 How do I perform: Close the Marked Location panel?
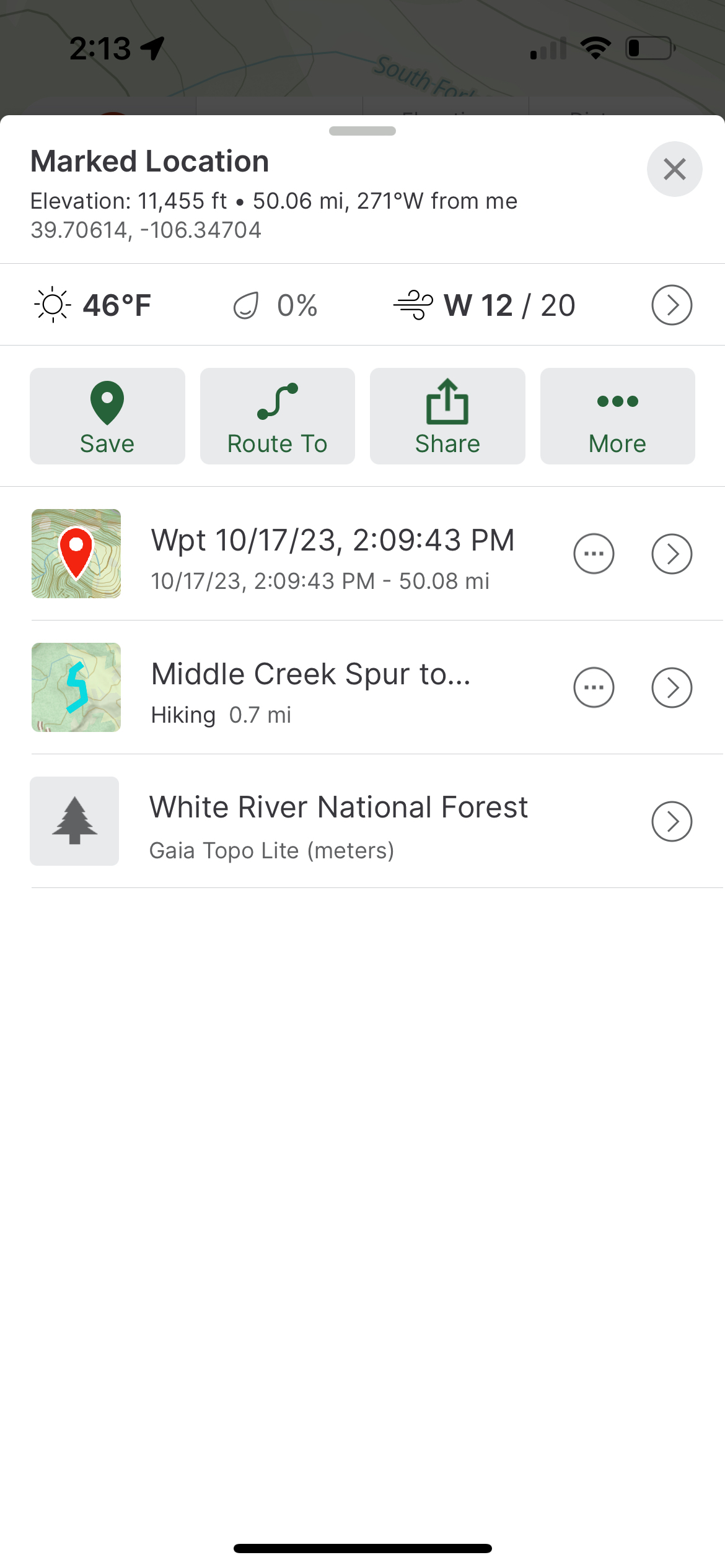click(674, 169)
